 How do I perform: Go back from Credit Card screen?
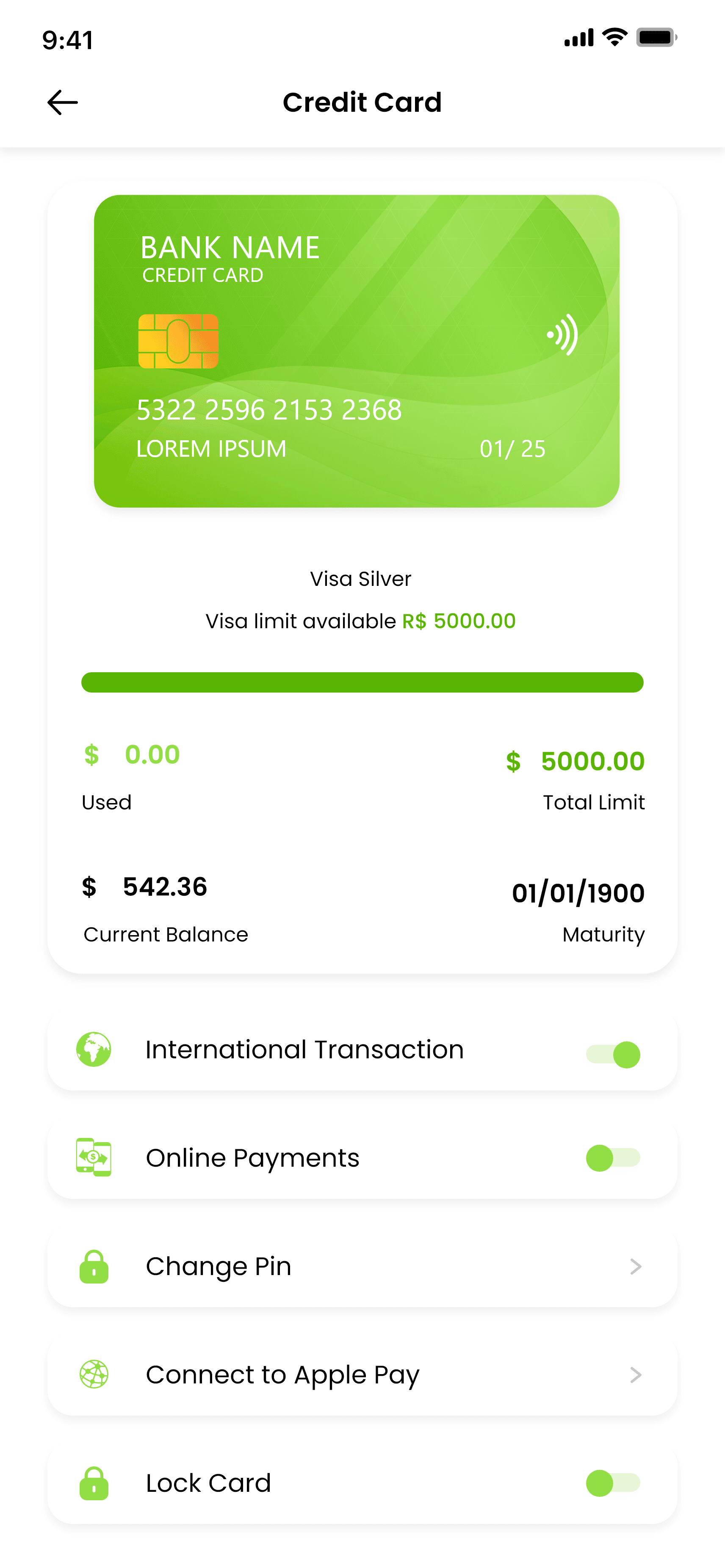(62, 102)
